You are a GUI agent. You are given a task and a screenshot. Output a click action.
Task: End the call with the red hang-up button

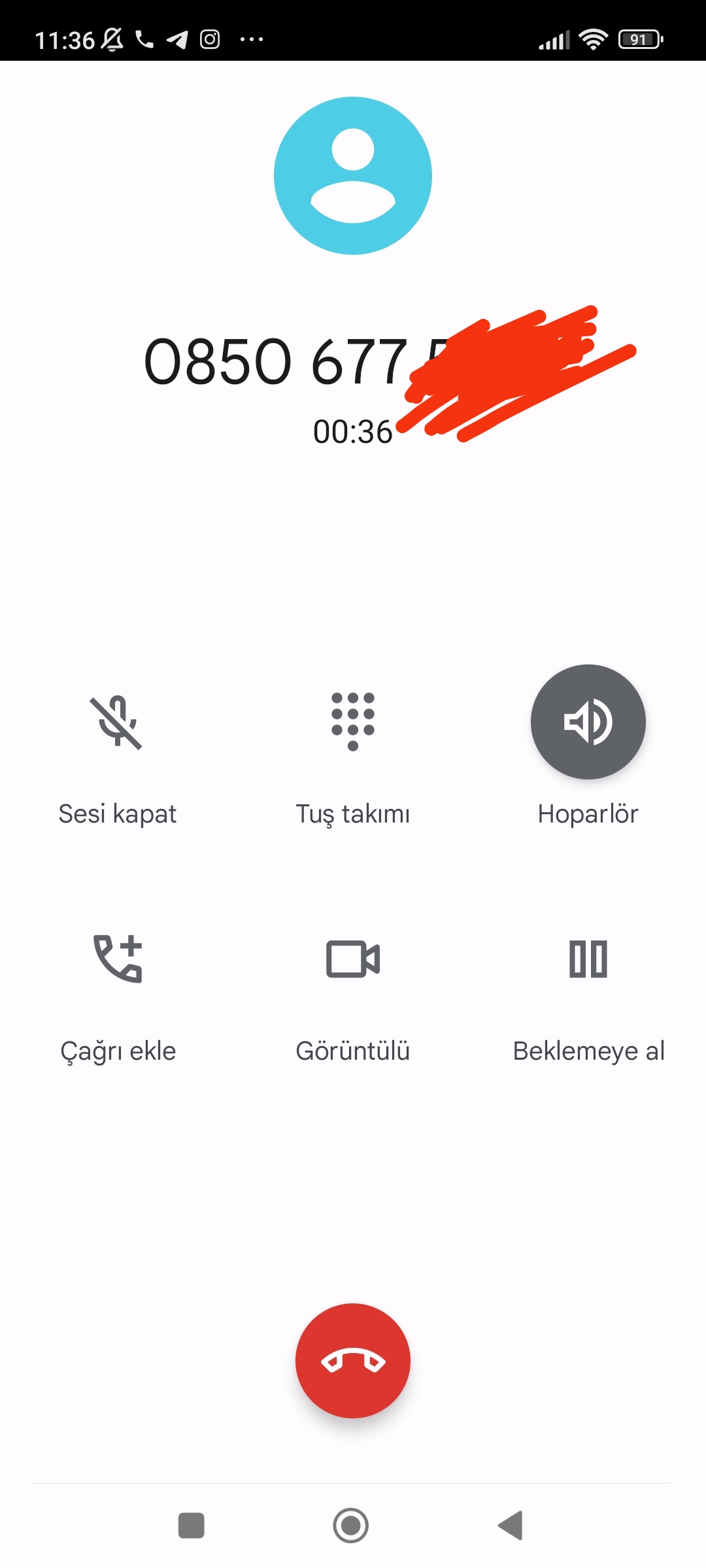pyautogui.click(x=353, y=1361)
